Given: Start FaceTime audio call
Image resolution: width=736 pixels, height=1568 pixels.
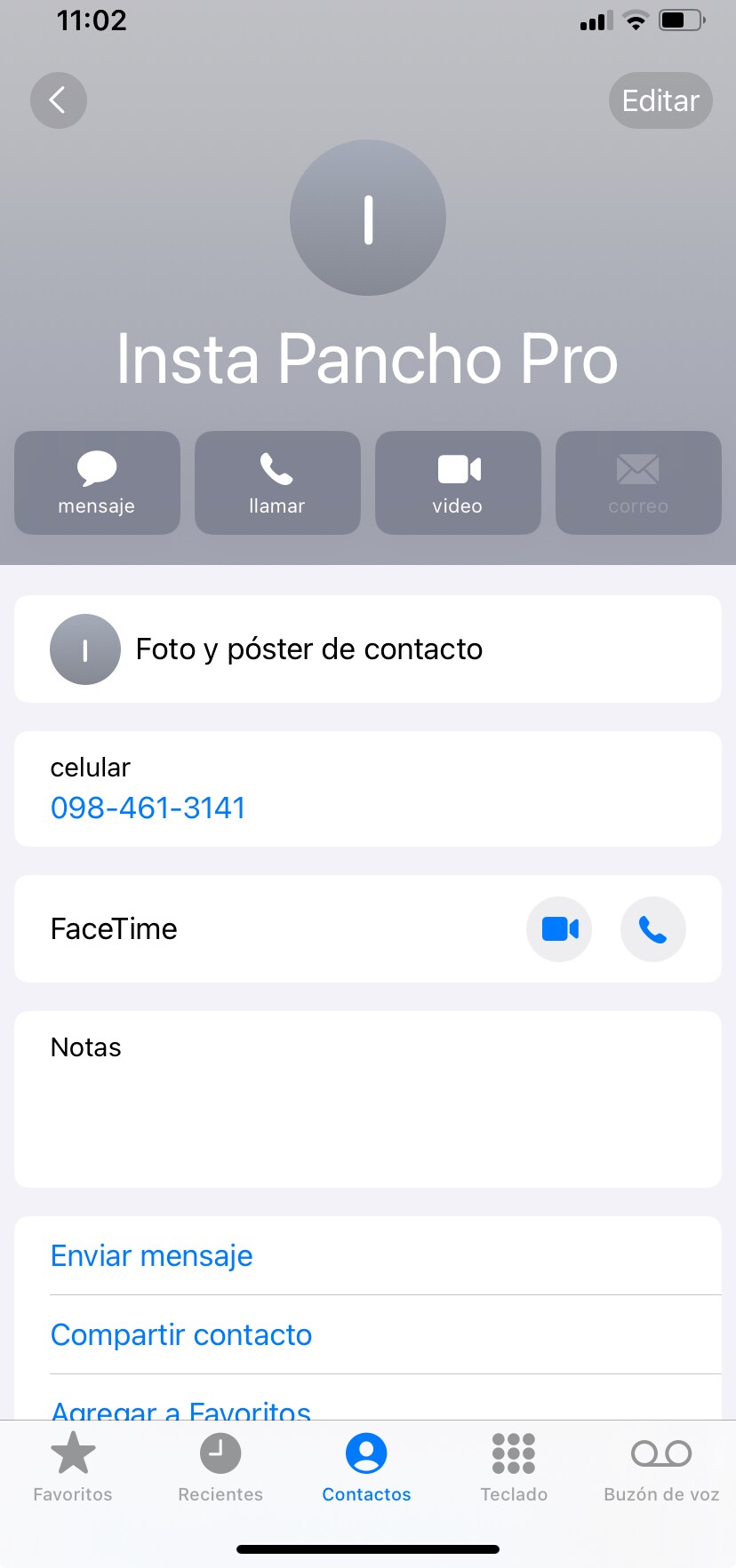Looking at the screenshot, I should pos(652,929).
